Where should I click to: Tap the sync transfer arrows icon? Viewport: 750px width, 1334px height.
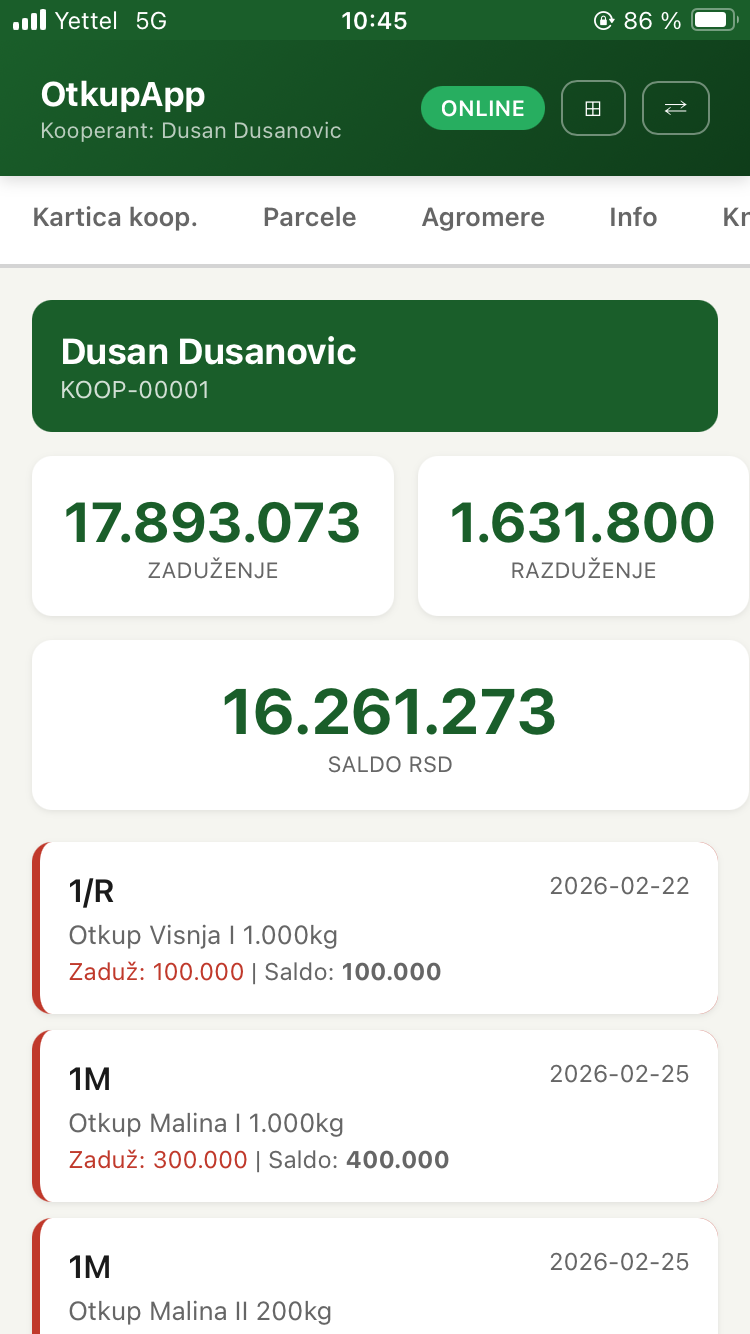tap(675, 108)
